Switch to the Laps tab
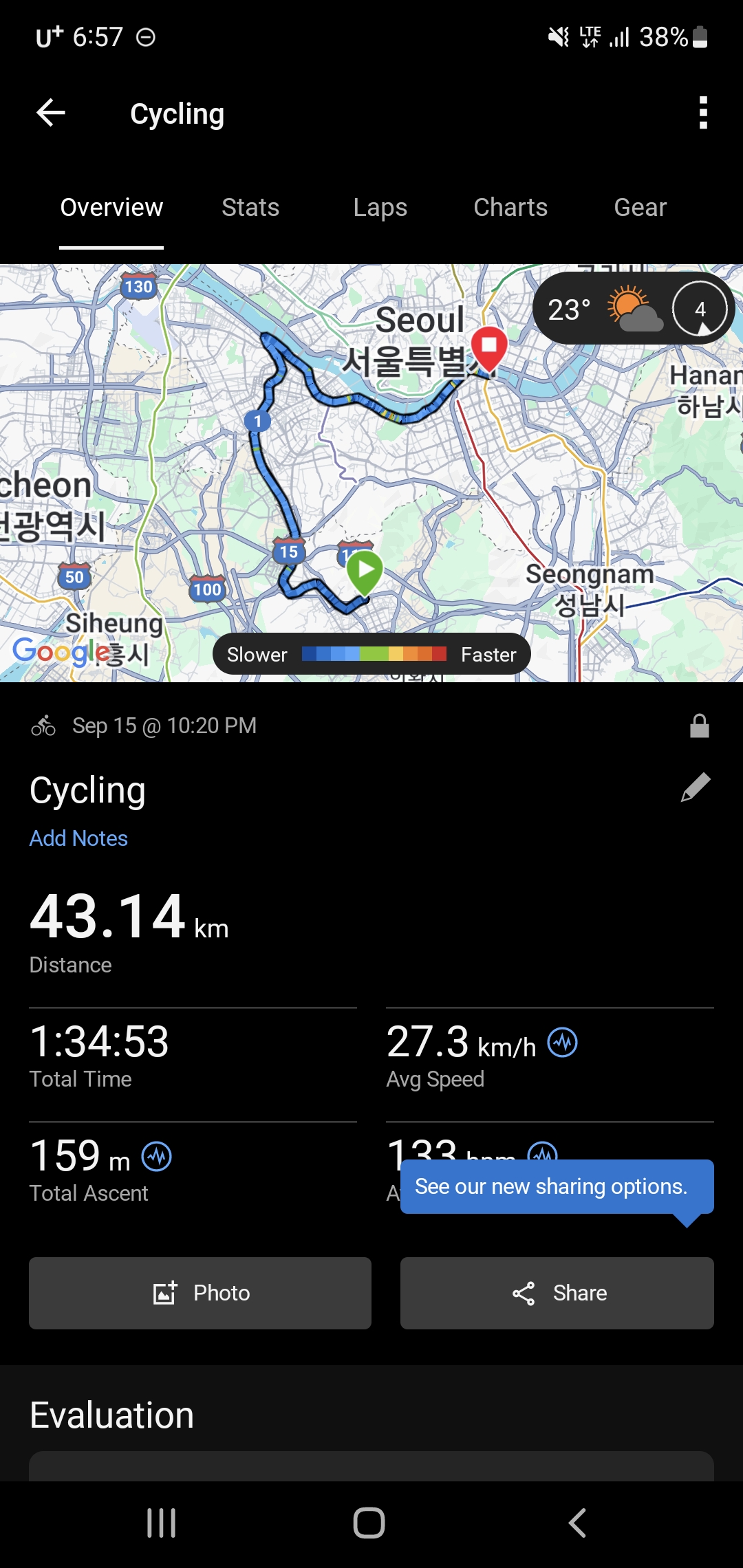Image resolution: width=743 pixels, height=1568 pixels. click(380, 207)
